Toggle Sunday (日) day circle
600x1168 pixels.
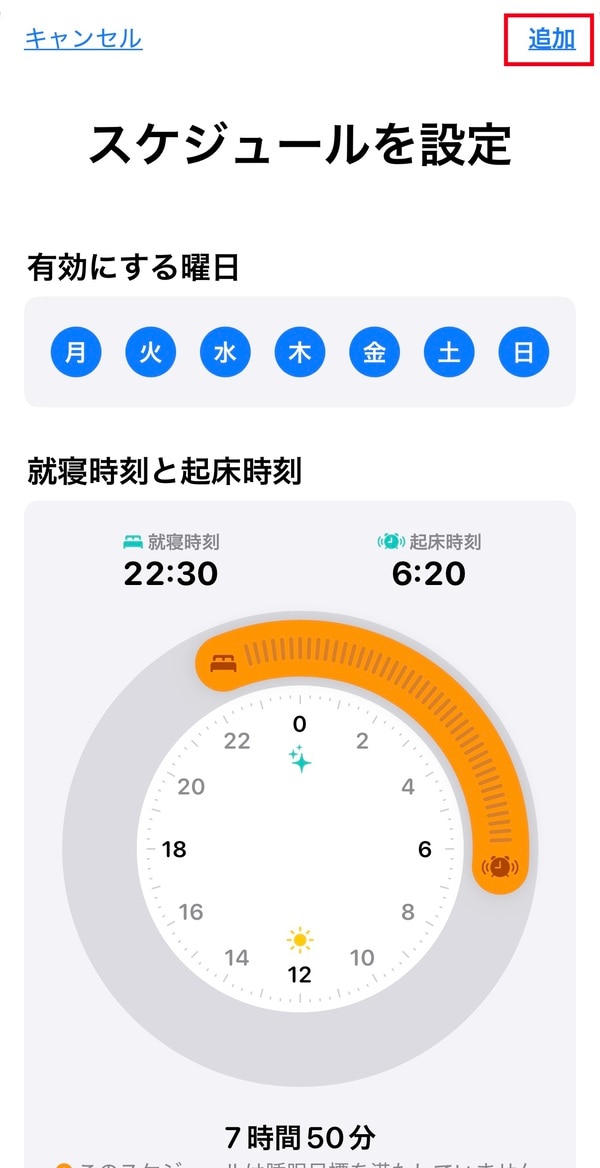(x=524, y=352)
